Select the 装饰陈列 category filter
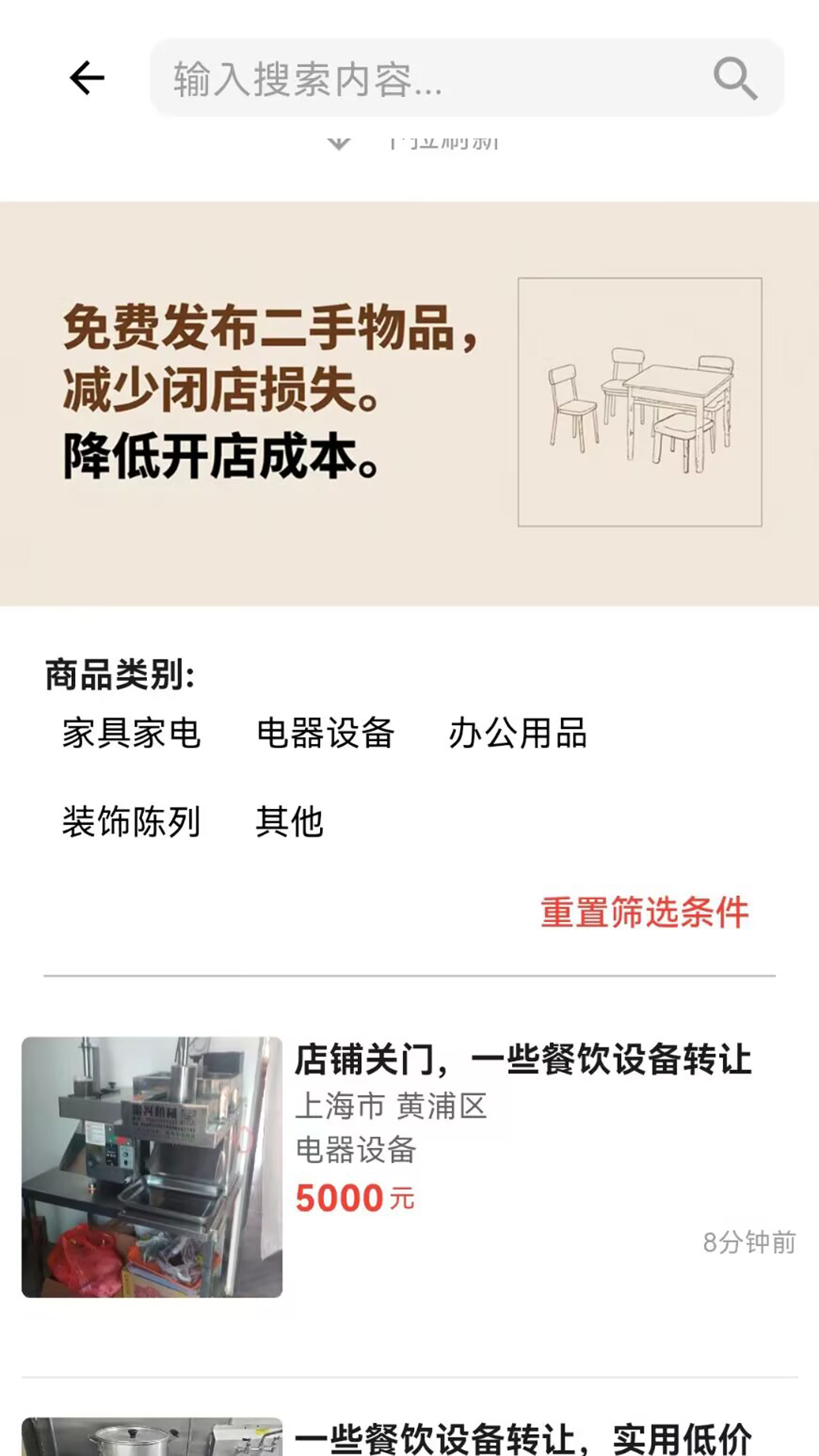The width and height of the screenshot is (819, 1456). pos(132,824)
